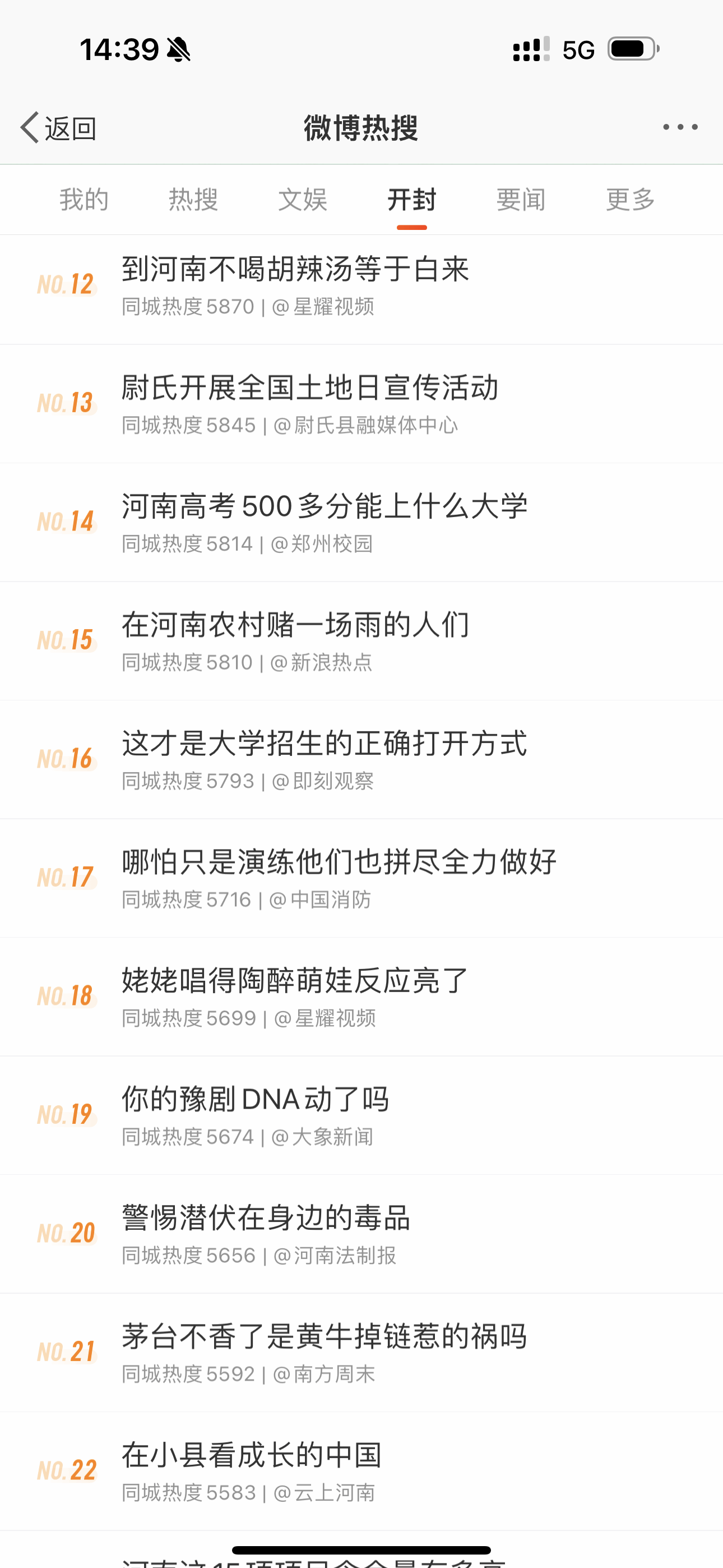View topic 警惕潜伏在身边的毒品
The image size is (723, 1568).
coord(361,1234)
